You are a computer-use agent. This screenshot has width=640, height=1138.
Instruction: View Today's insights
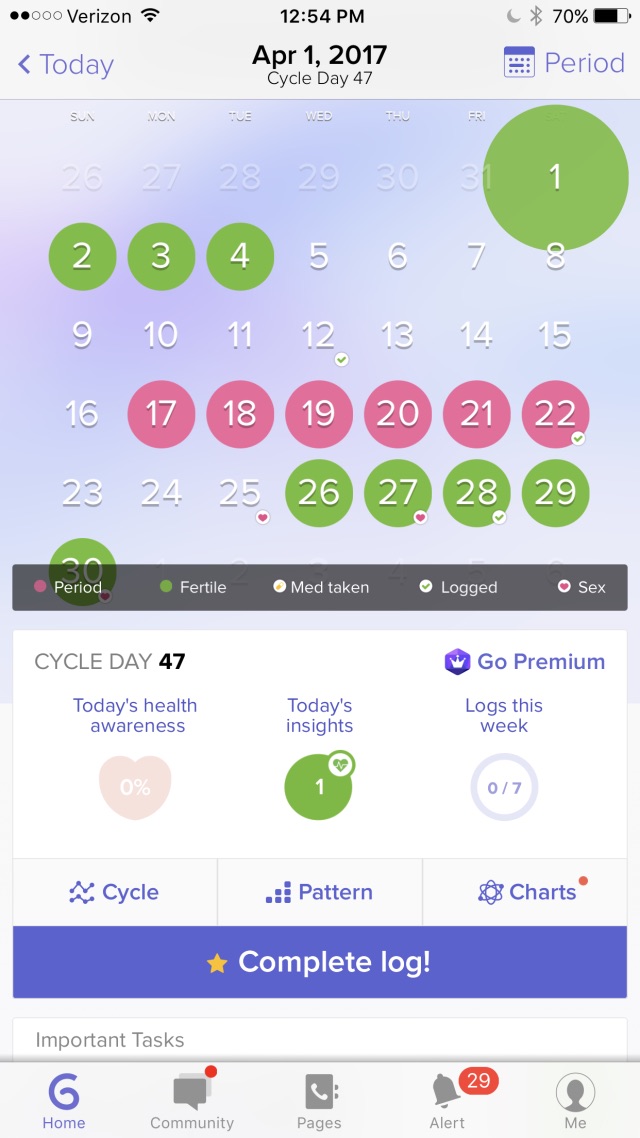coord(319,787)
